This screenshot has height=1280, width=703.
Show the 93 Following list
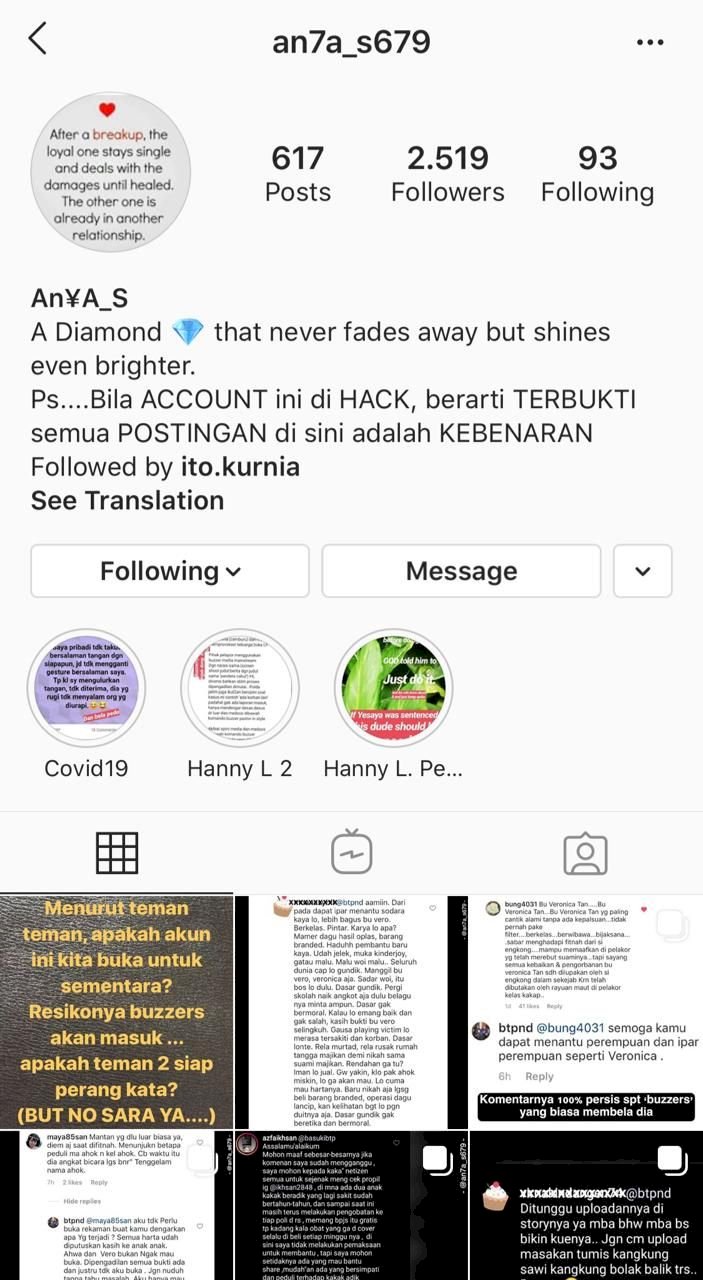point(597,174)
